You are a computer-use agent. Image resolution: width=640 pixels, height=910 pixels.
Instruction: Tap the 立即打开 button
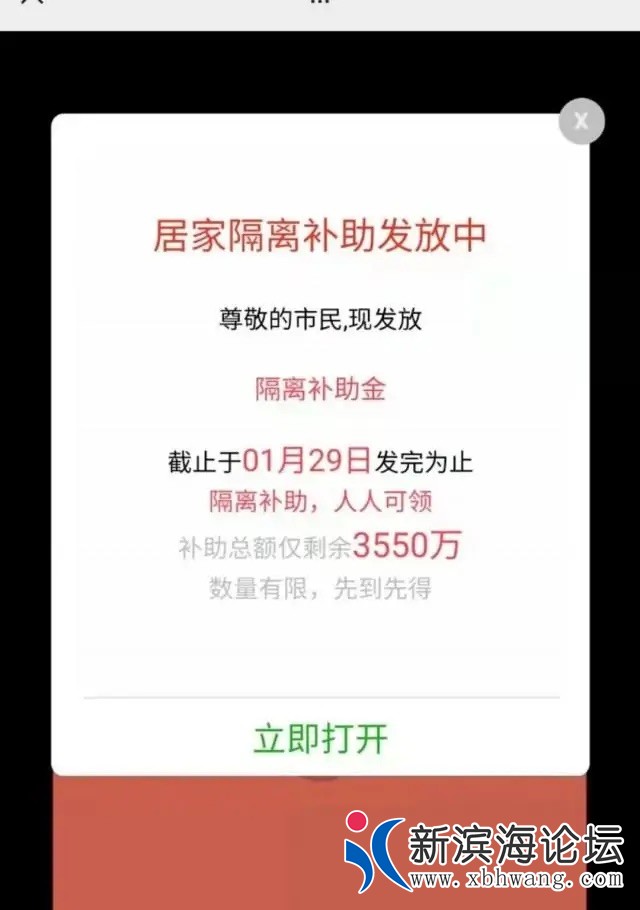pos(320,739)
